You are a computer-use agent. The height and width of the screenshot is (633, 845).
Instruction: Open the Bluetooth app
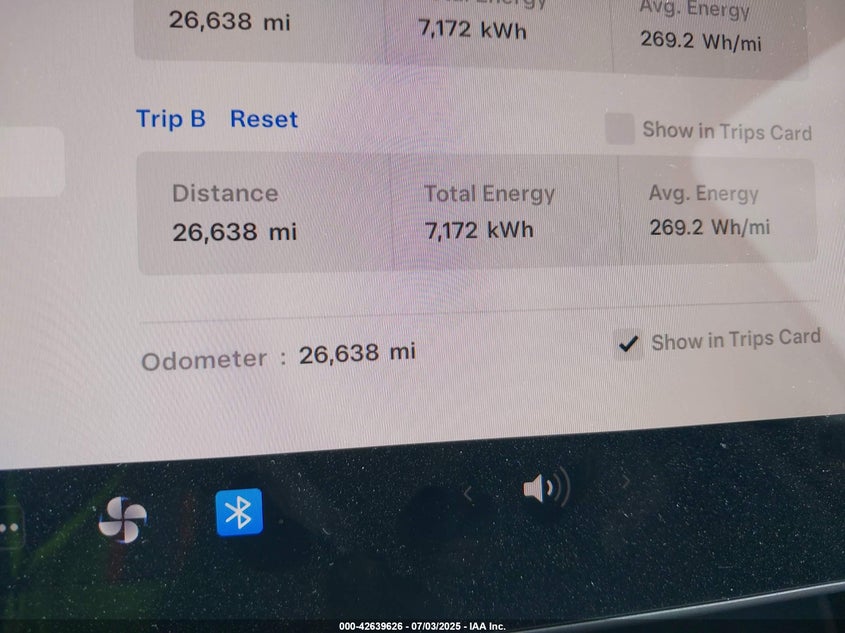point(239,512)
